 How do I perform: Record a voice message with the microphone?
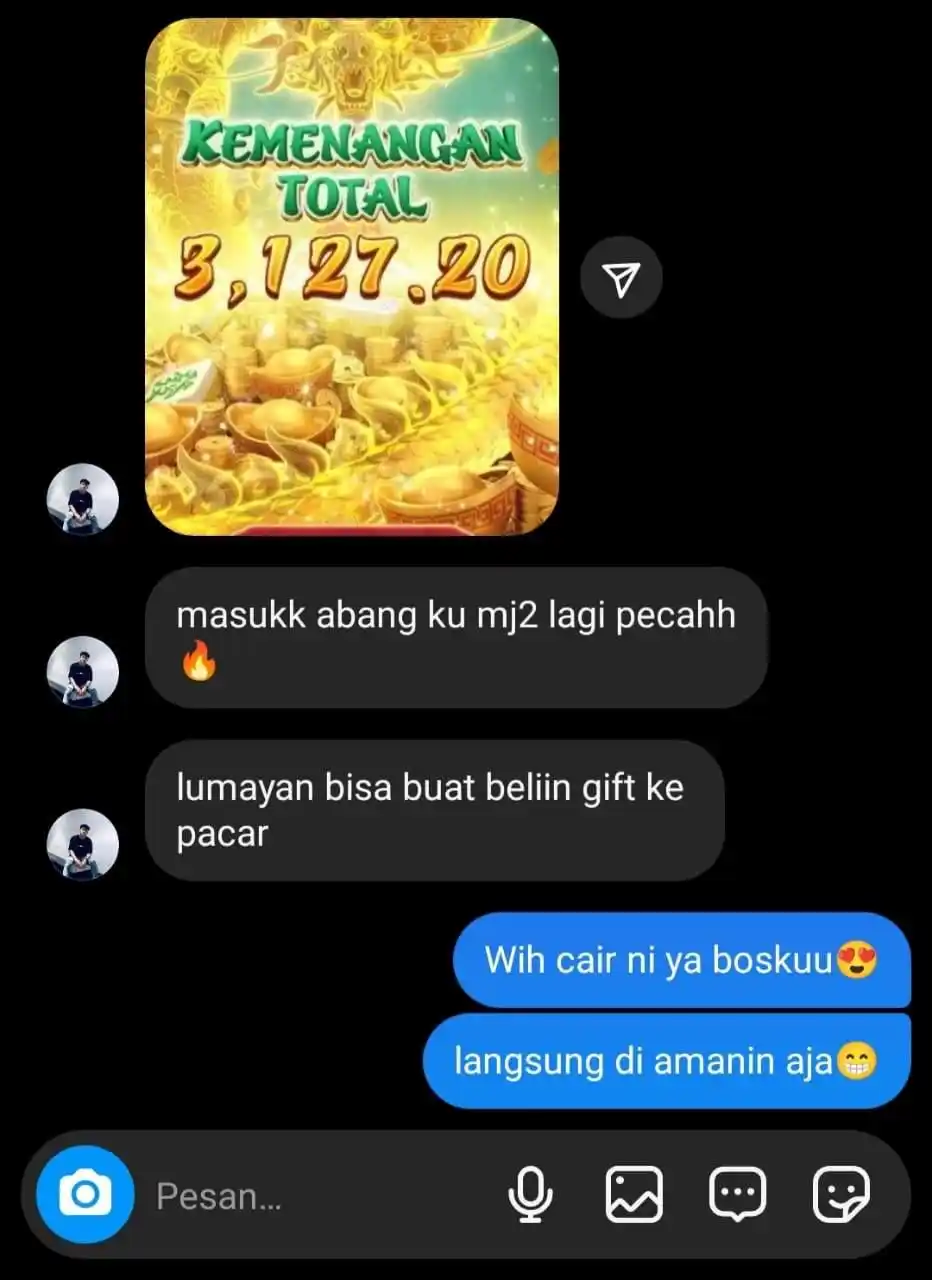coord(530,1194)
